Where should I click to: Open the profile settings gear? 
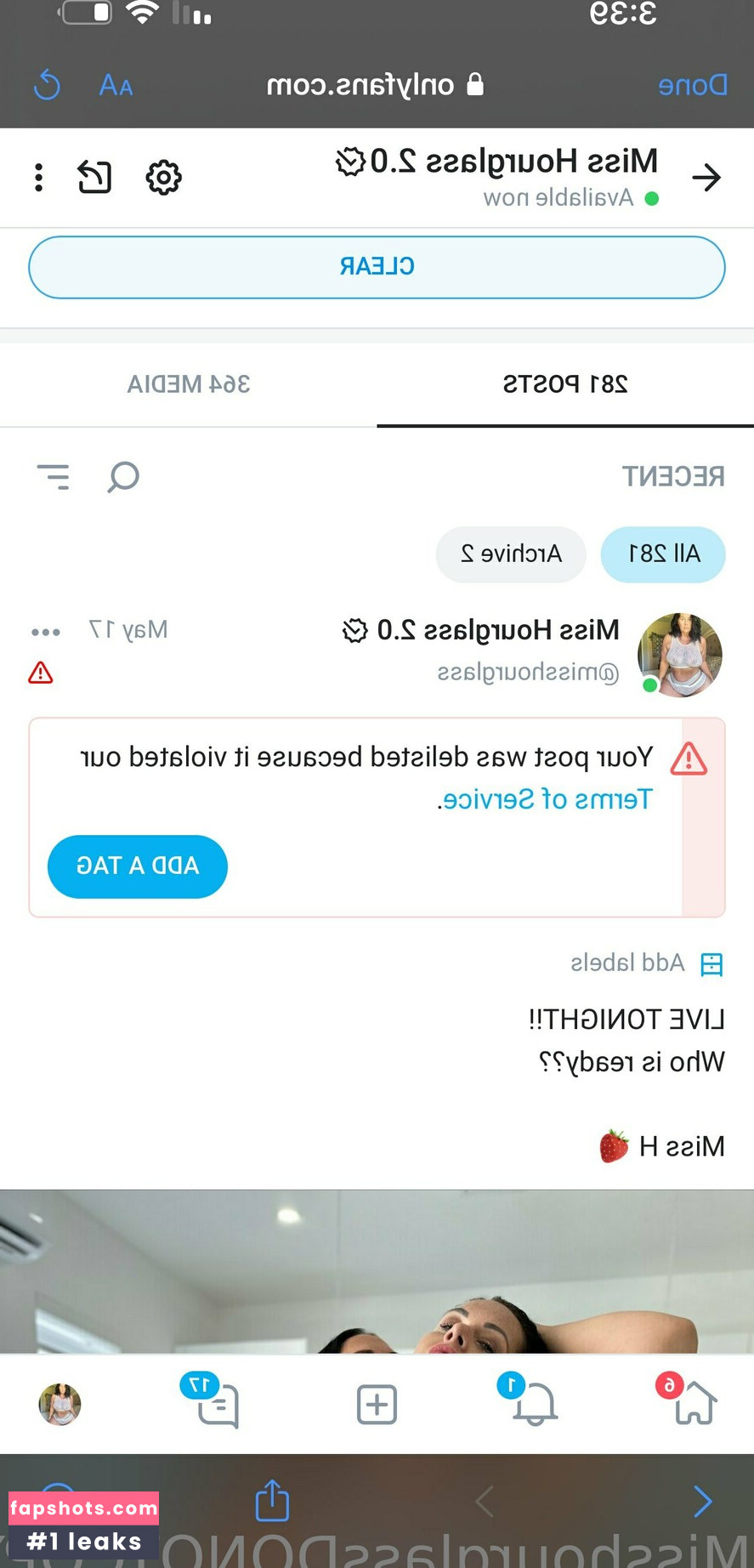(163, 178)
